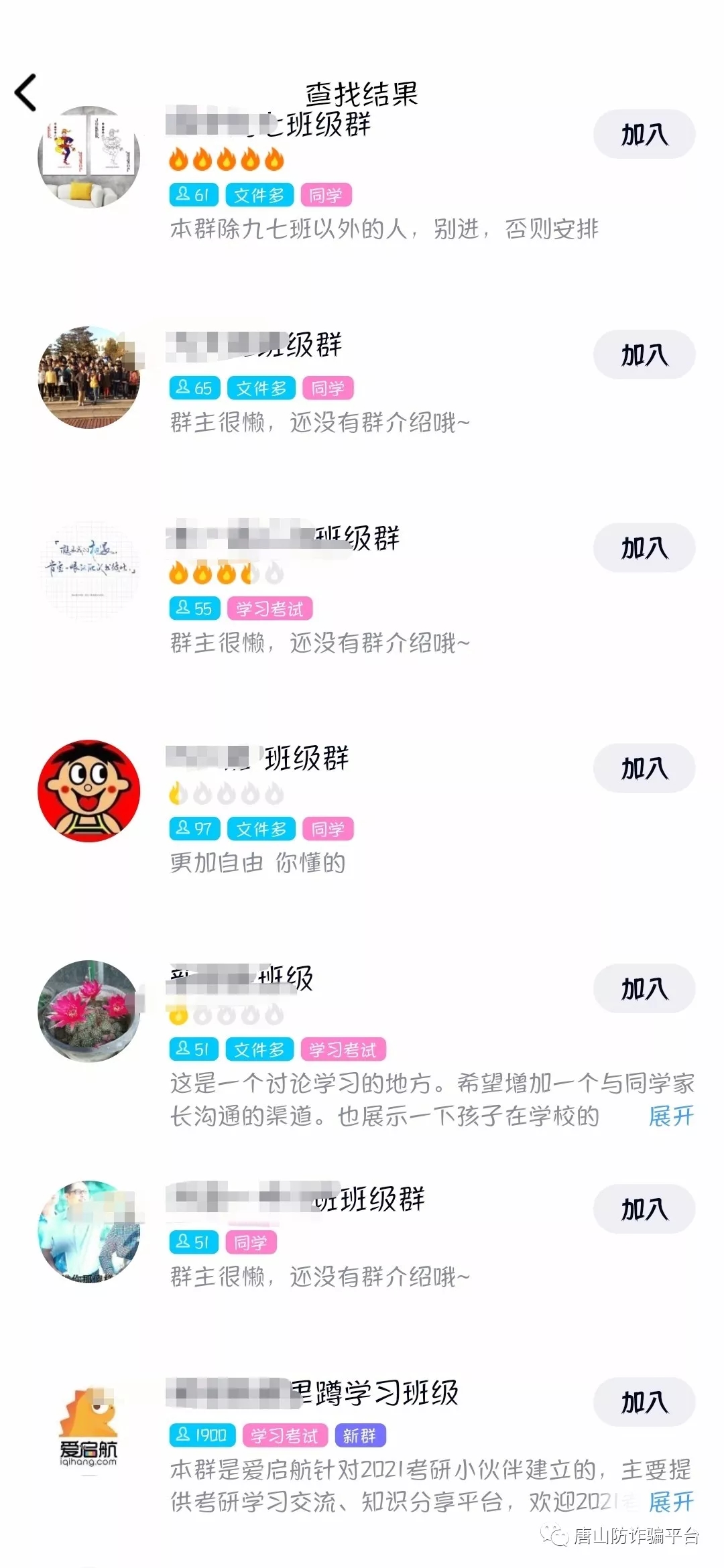Expand the 爱启航 group description
Screen dimensions: 724x1568
[670, 1502]
